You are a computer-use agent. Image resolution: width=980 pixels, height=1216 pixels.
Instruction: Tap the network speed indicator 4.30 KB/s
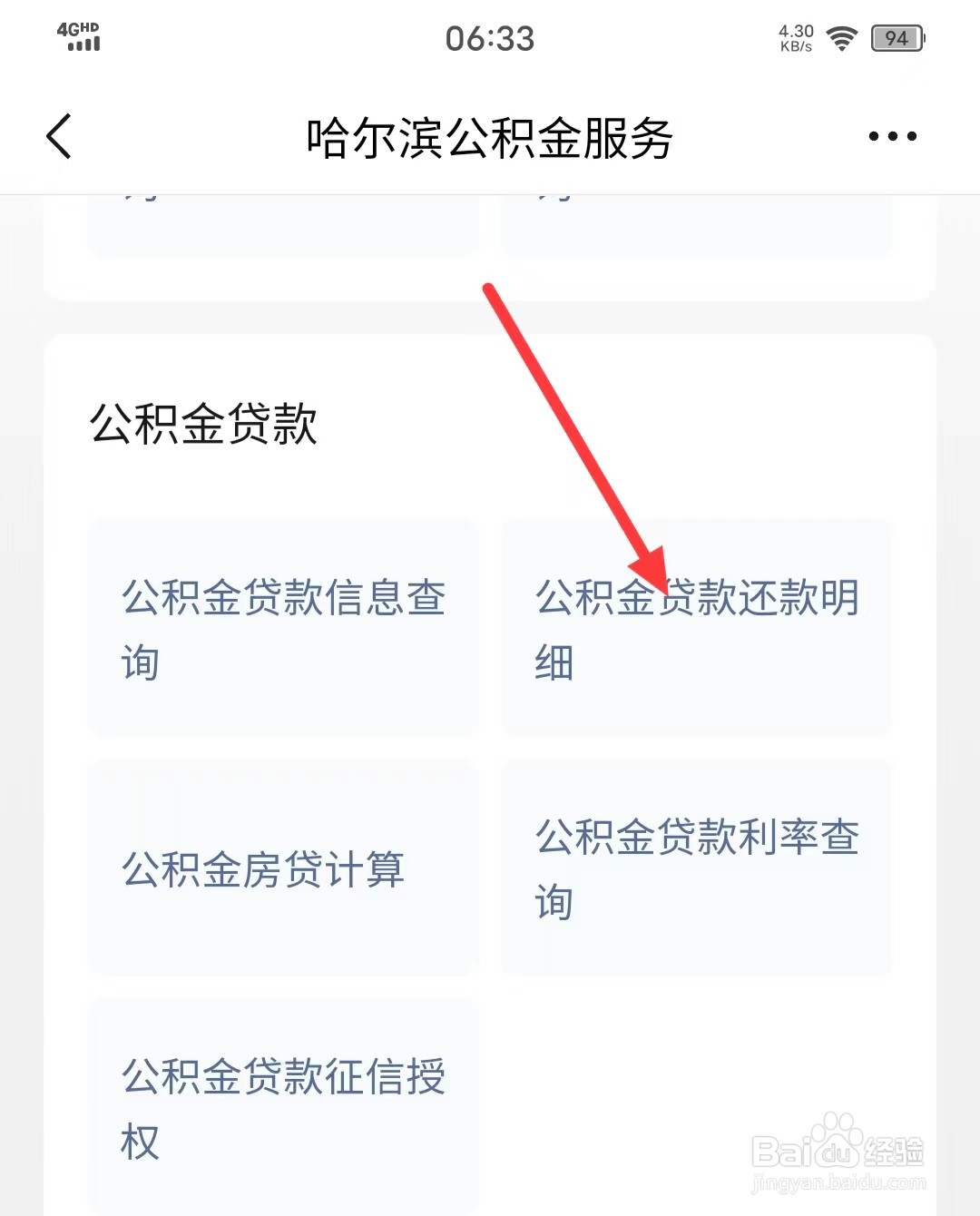tap(793, 38)
